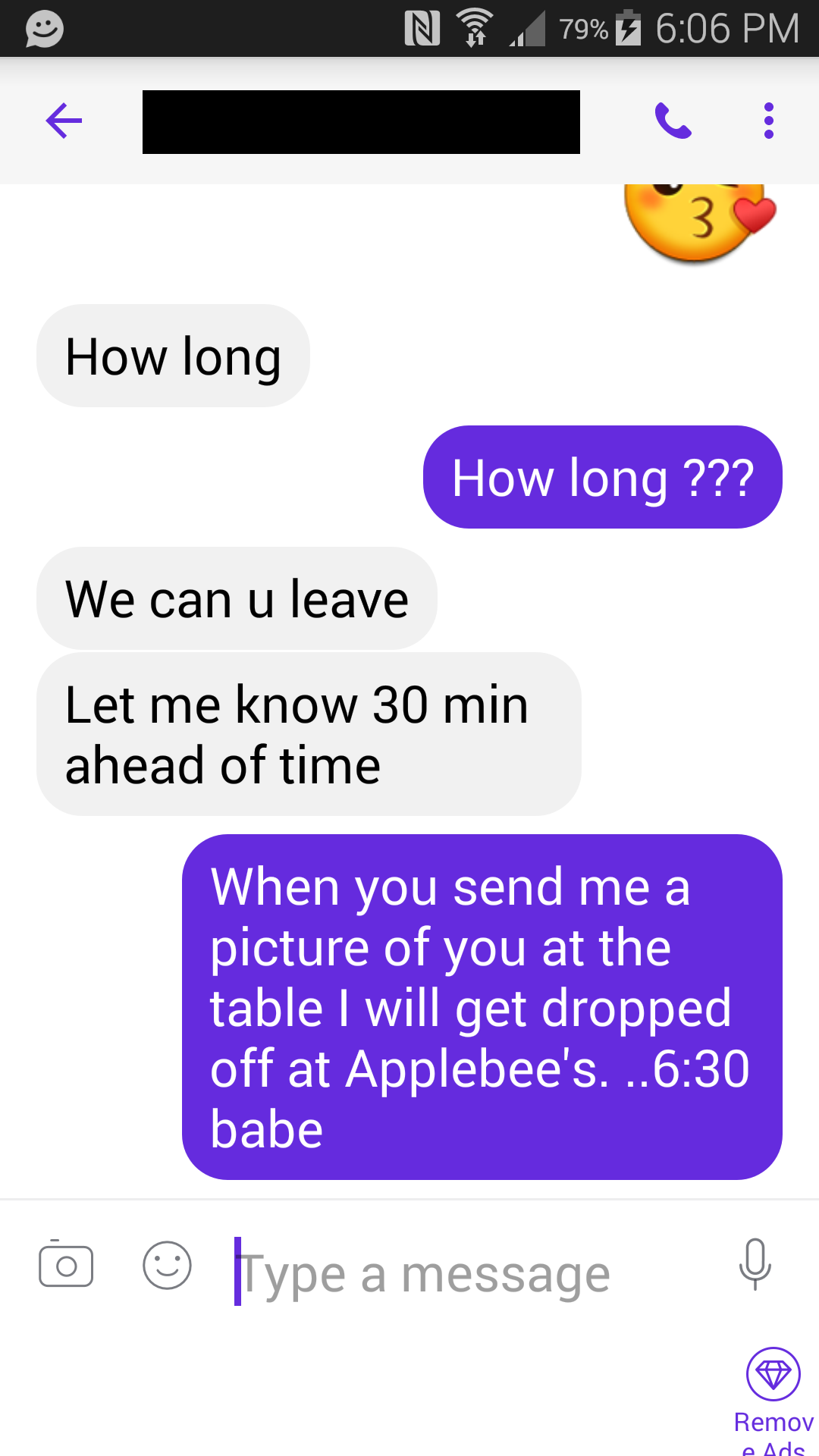Screen dimensions: 819x1456
Task: Tap the Remove Ads diamond button
Action: point(773,1374)
